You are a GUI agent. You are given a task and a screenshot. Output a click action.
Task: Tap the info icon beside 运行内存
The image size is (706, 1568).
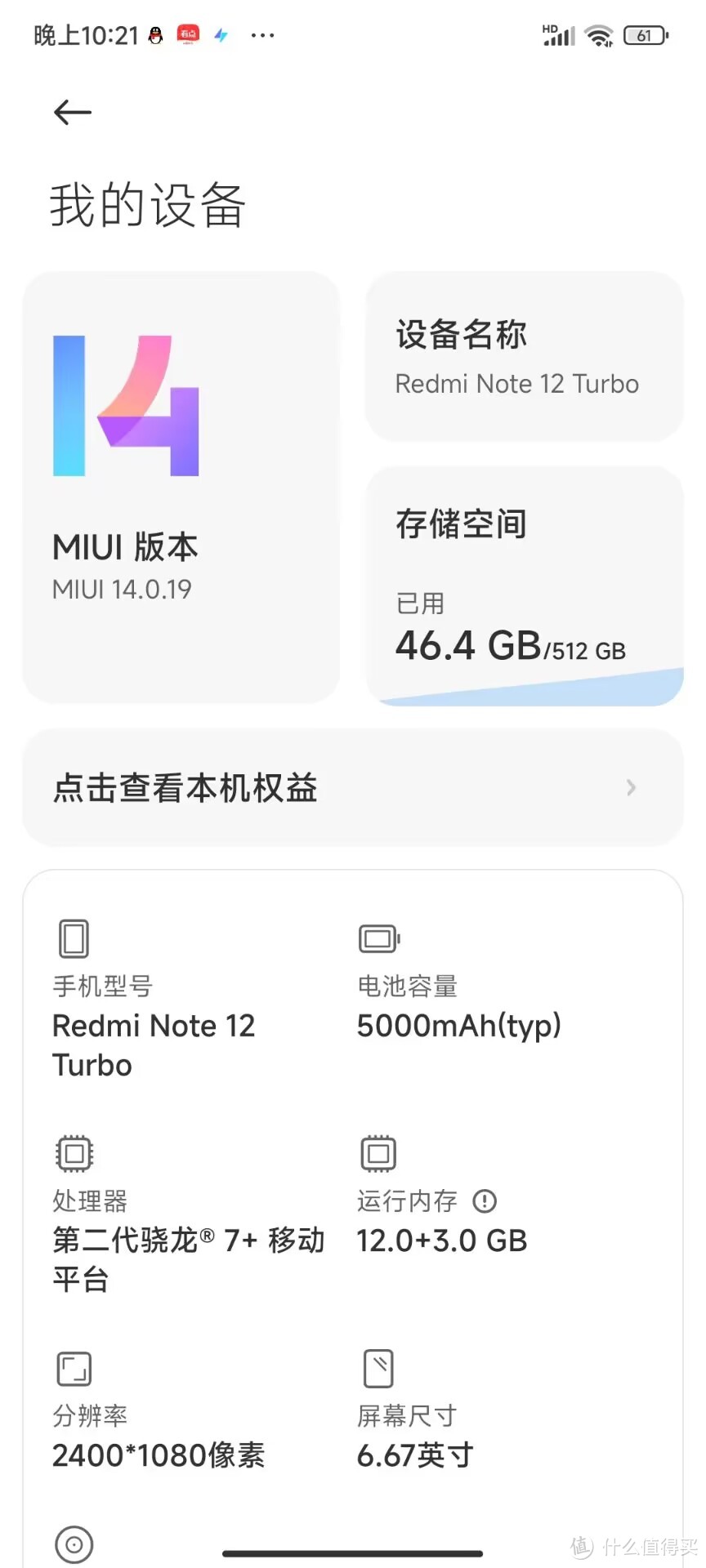[x=485, y=1200]
